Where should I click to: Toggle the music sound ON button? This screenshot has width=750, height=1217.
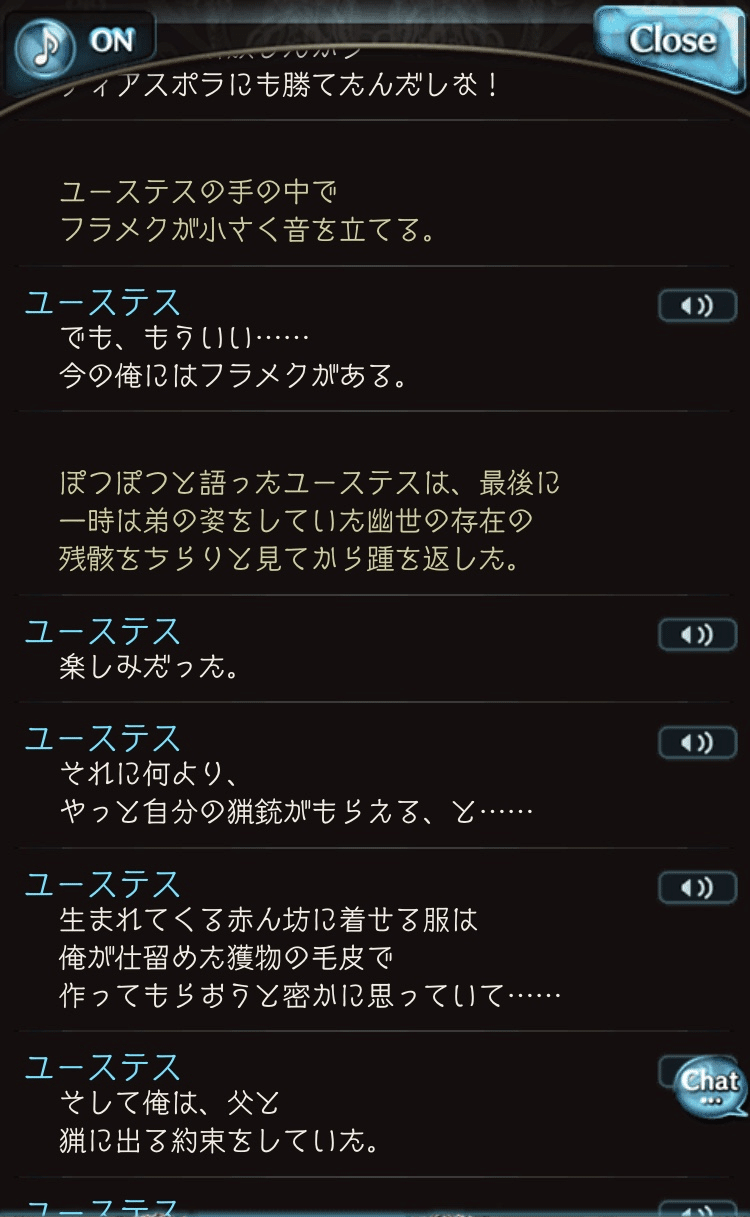pyautogui.click(x=82, y=43)
